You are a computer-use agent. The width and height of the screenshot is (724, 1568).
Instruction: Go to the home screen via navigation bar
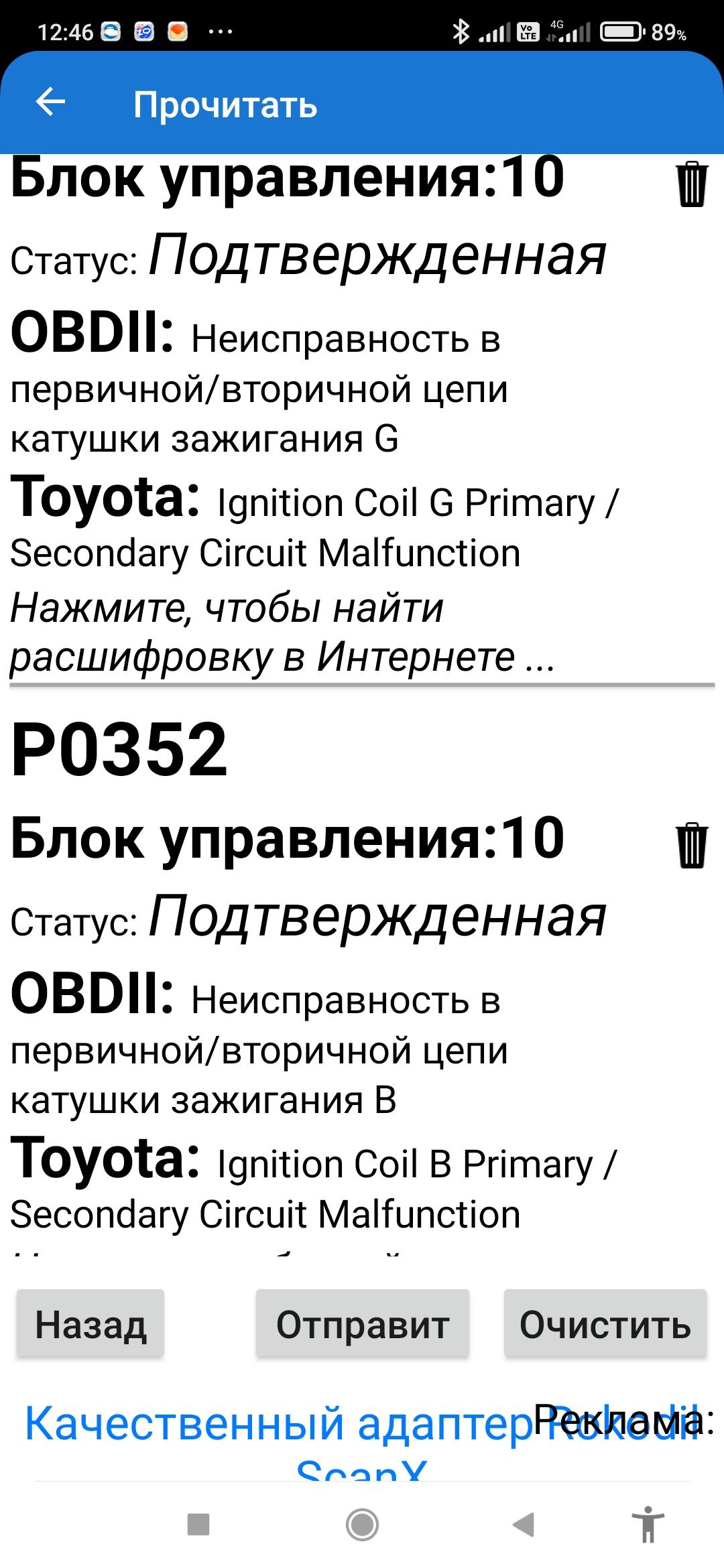[362, 1524]
